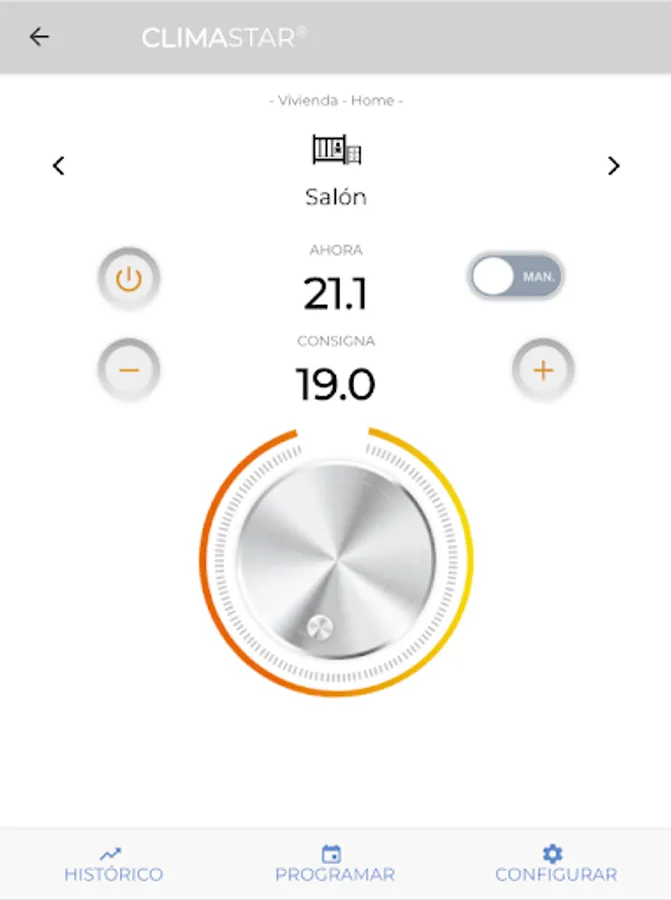Toggle the MAN. mode switch

coord(515,276)
